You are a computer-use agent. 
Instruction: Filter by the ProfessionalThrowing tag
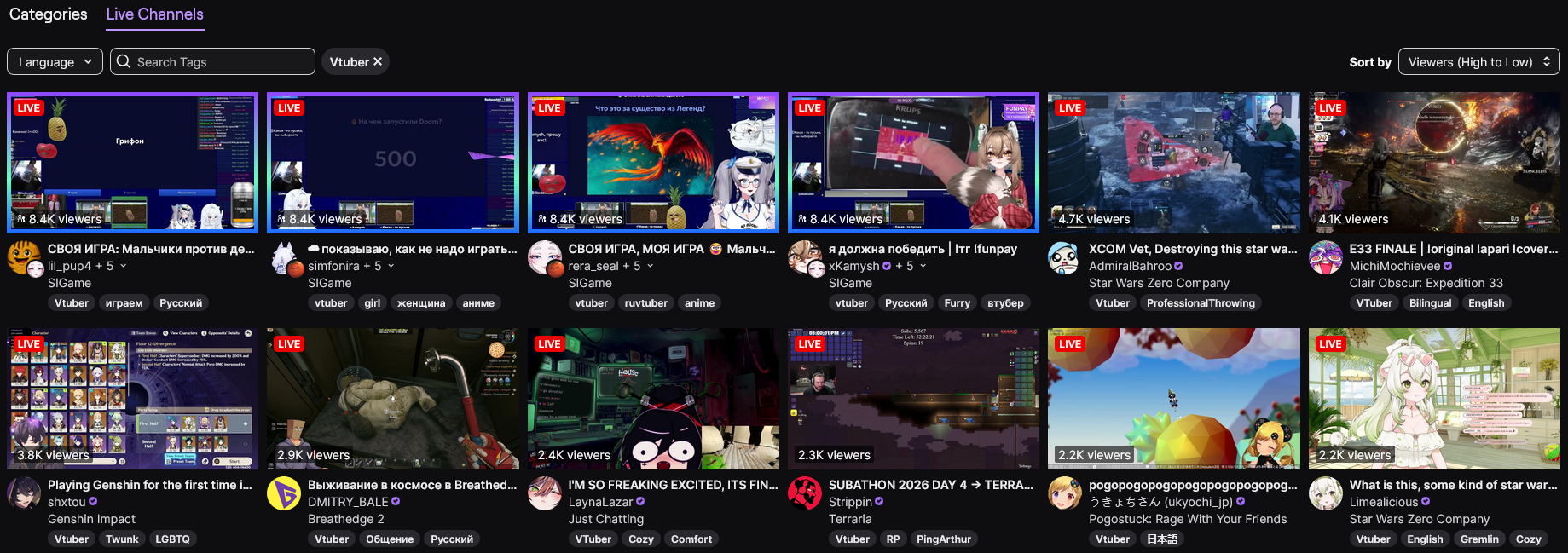tap(1201, 303)
